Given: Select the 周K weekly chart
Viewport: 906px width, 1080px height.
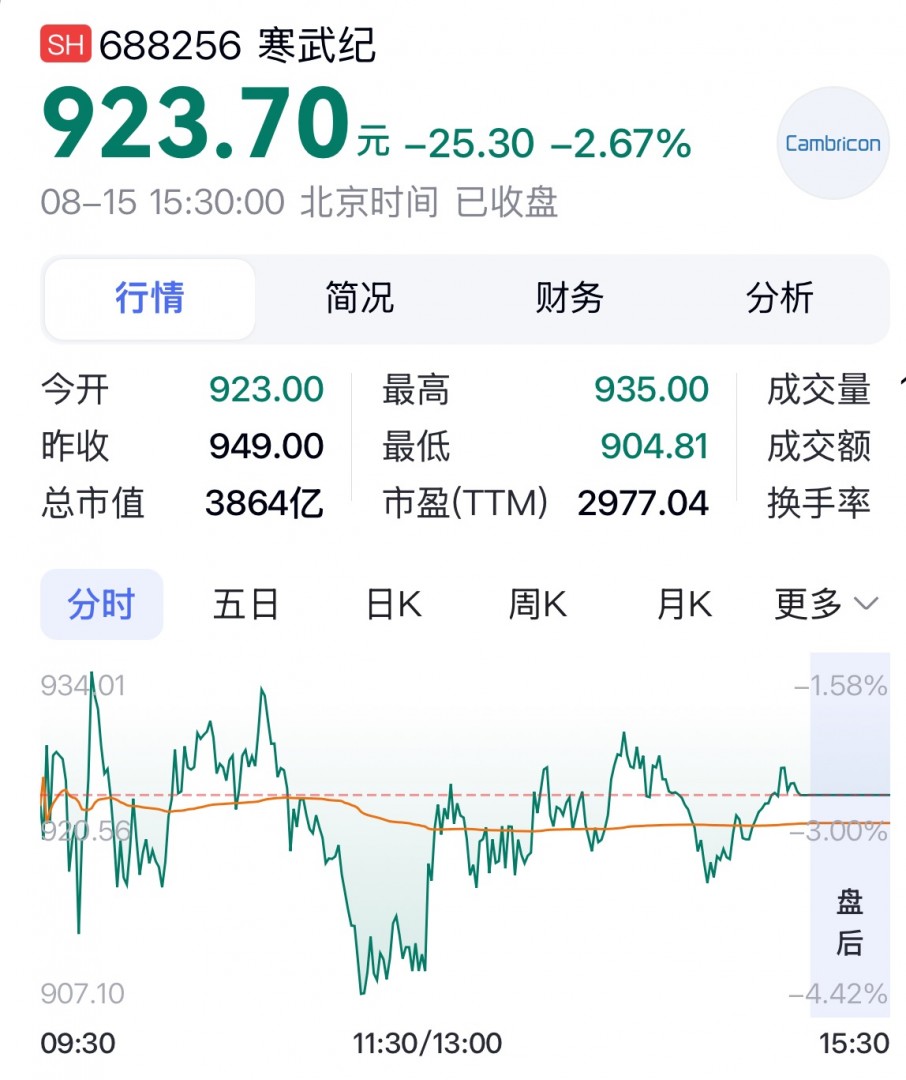Looking at the screenshot, I should pos(538,604).
